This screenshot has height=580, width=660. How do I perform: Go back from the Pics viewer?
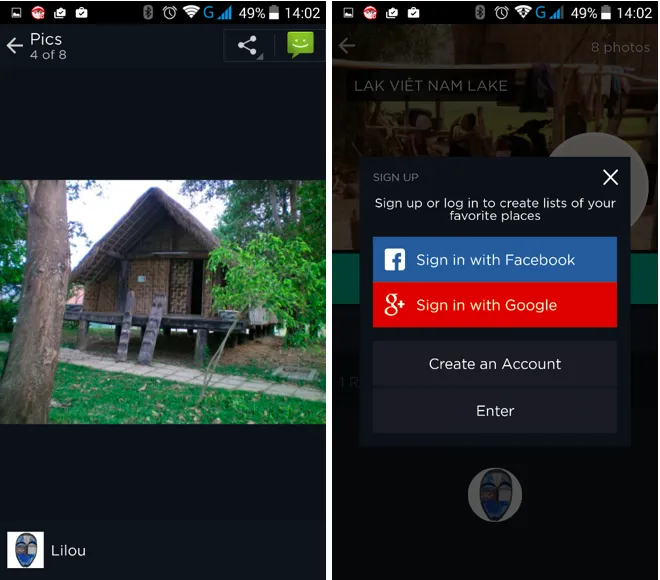point(15,46)
